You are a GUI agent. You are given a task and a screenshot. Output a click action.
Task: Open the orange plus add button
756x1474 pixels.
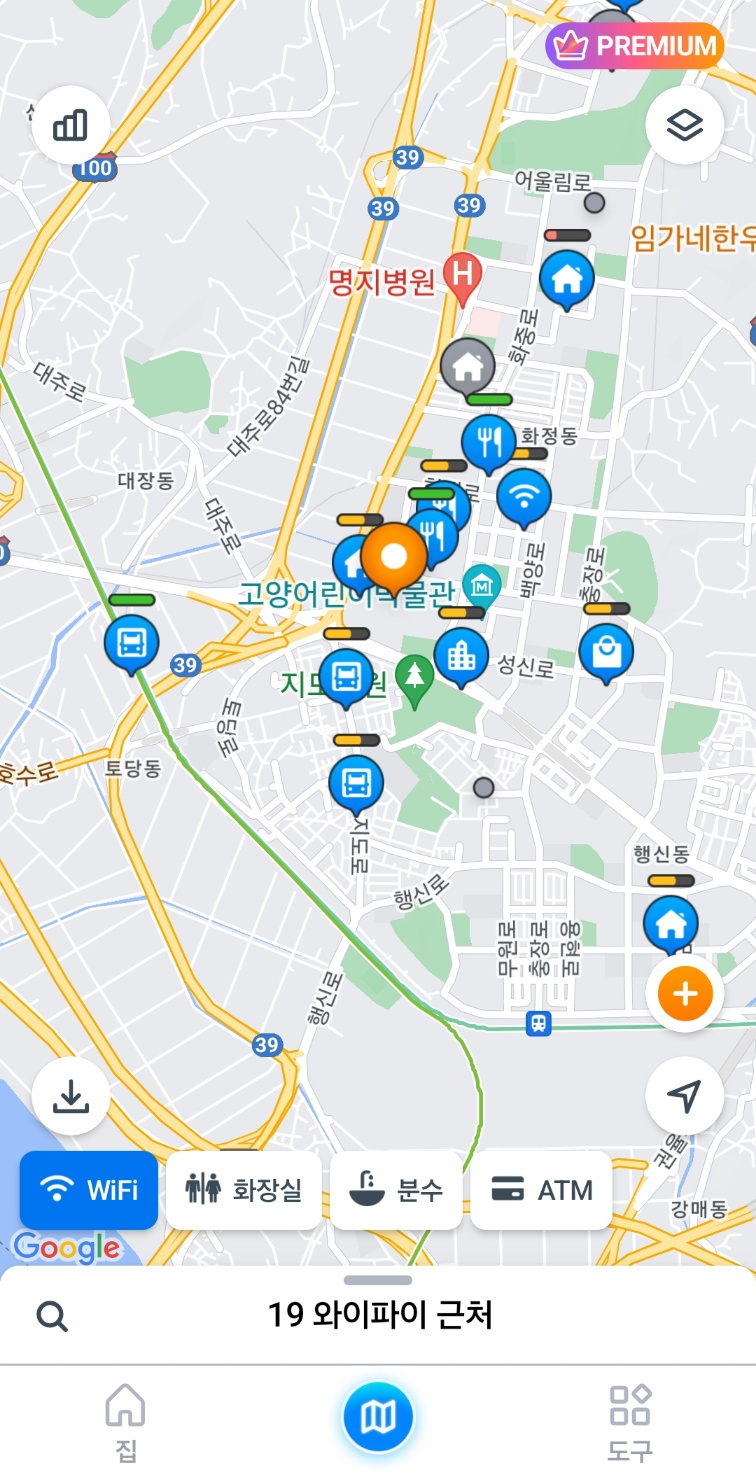[684, 993]
